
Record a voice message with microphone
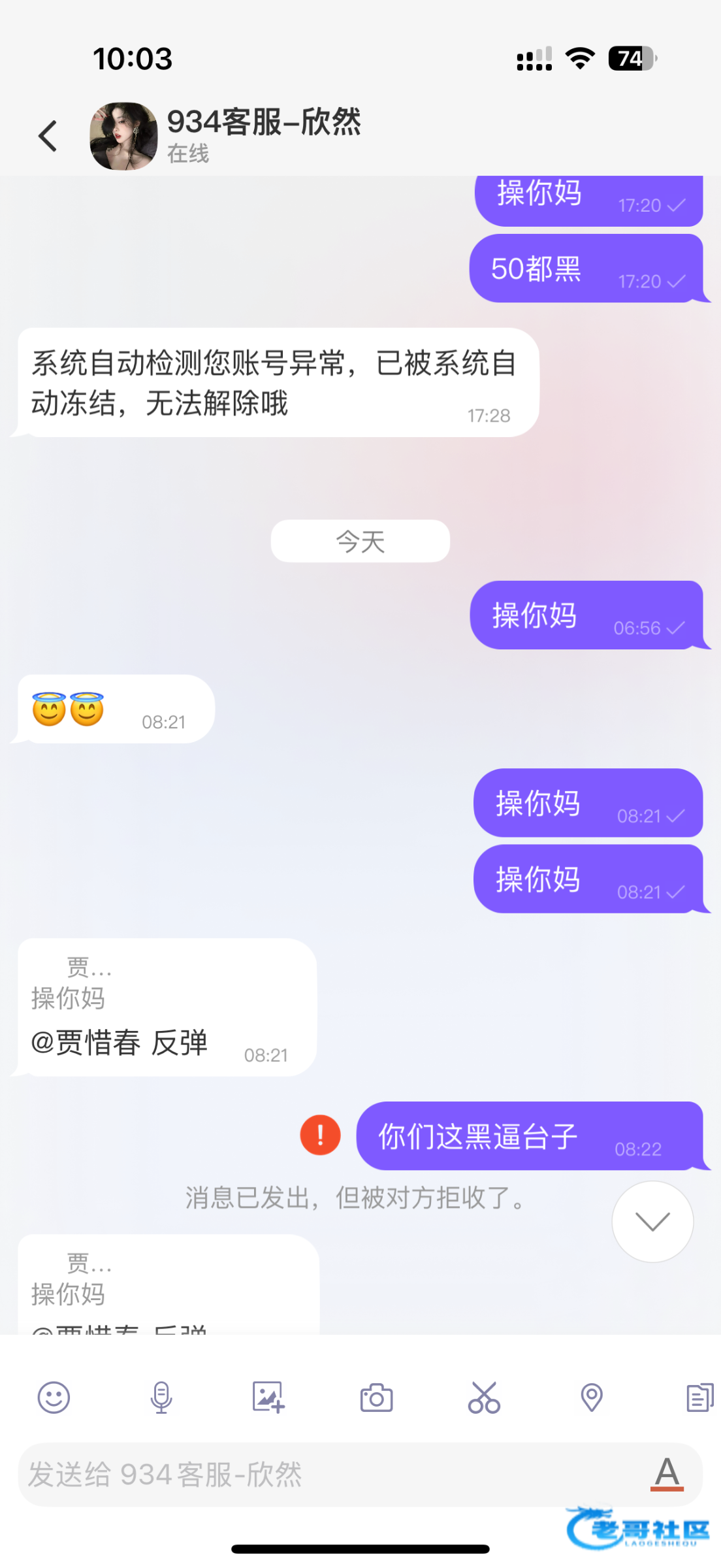161,1398
